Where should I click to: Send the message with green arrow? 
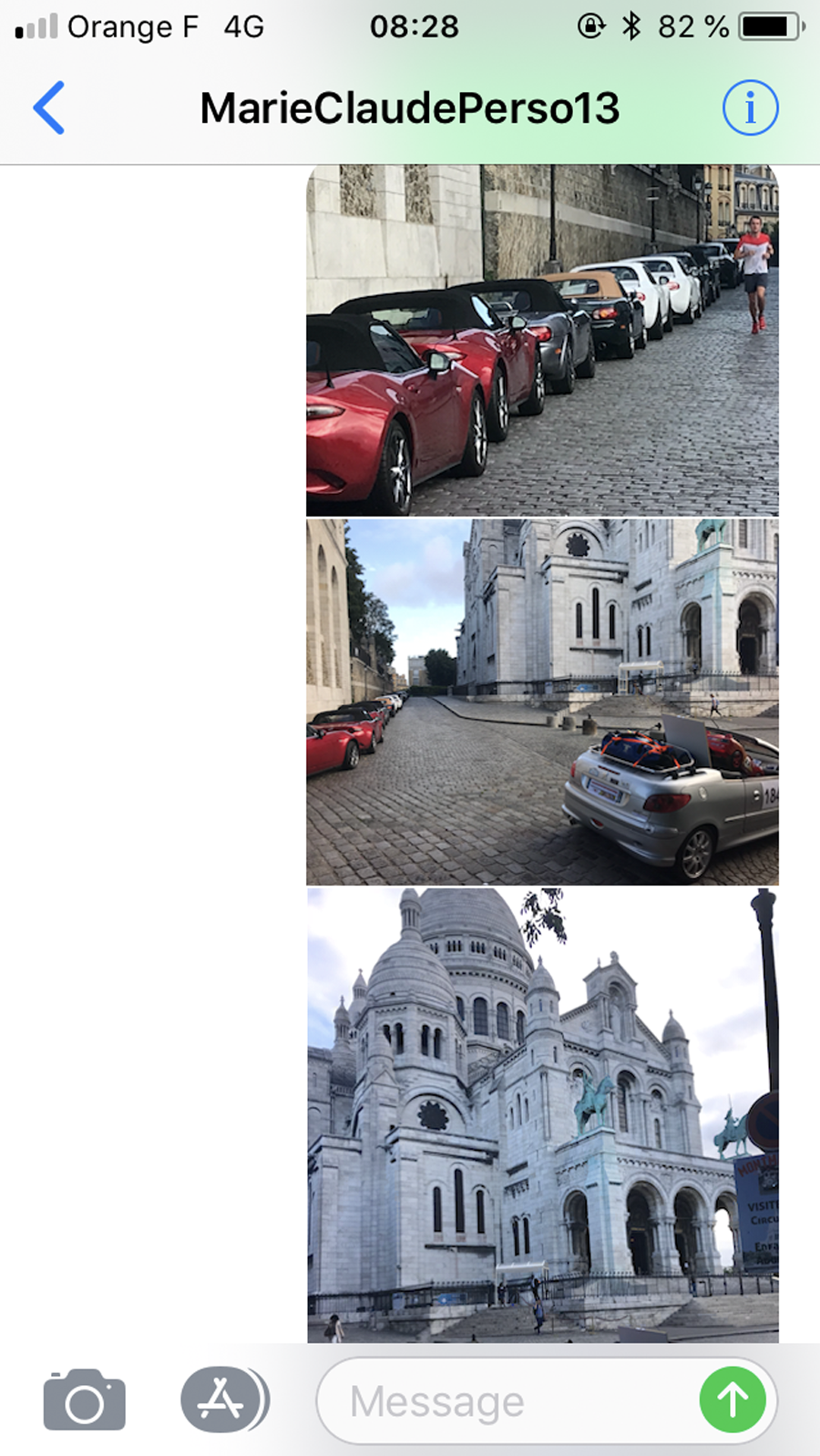coord(733,1400)
